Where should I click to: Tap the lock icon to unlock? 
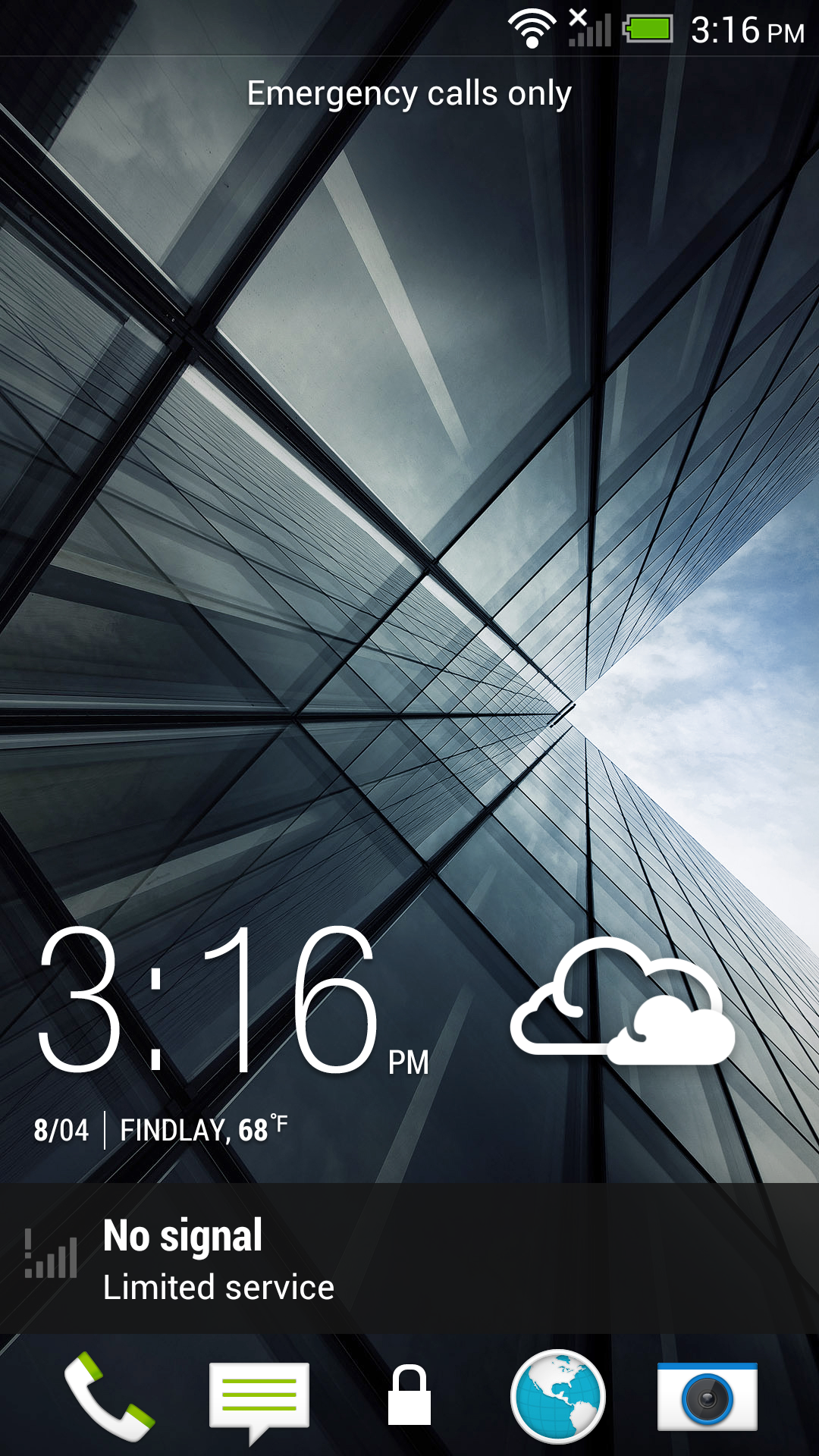tap(409, 1395)
